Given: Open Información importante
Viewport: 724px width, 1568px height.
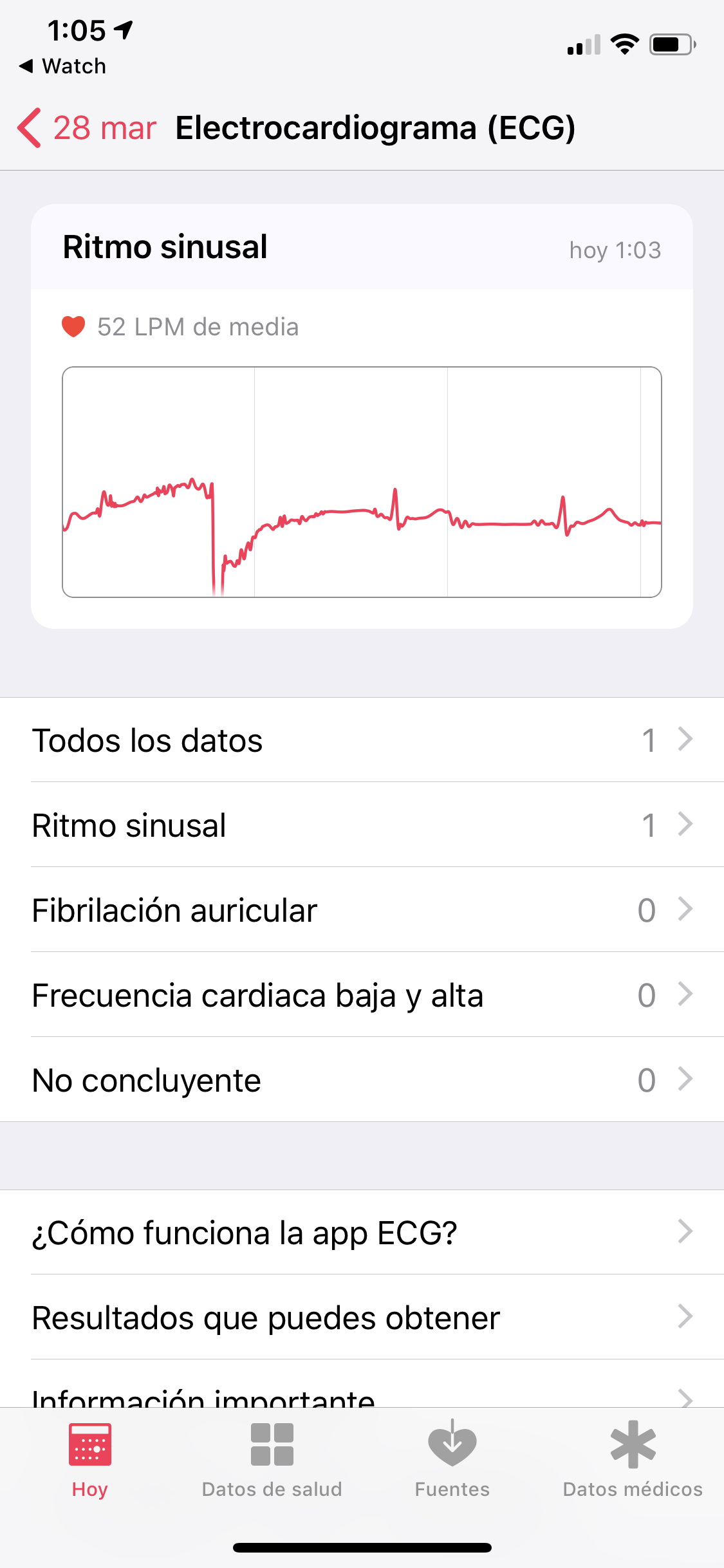Looking at the screenshot, I should [362, 1384].
